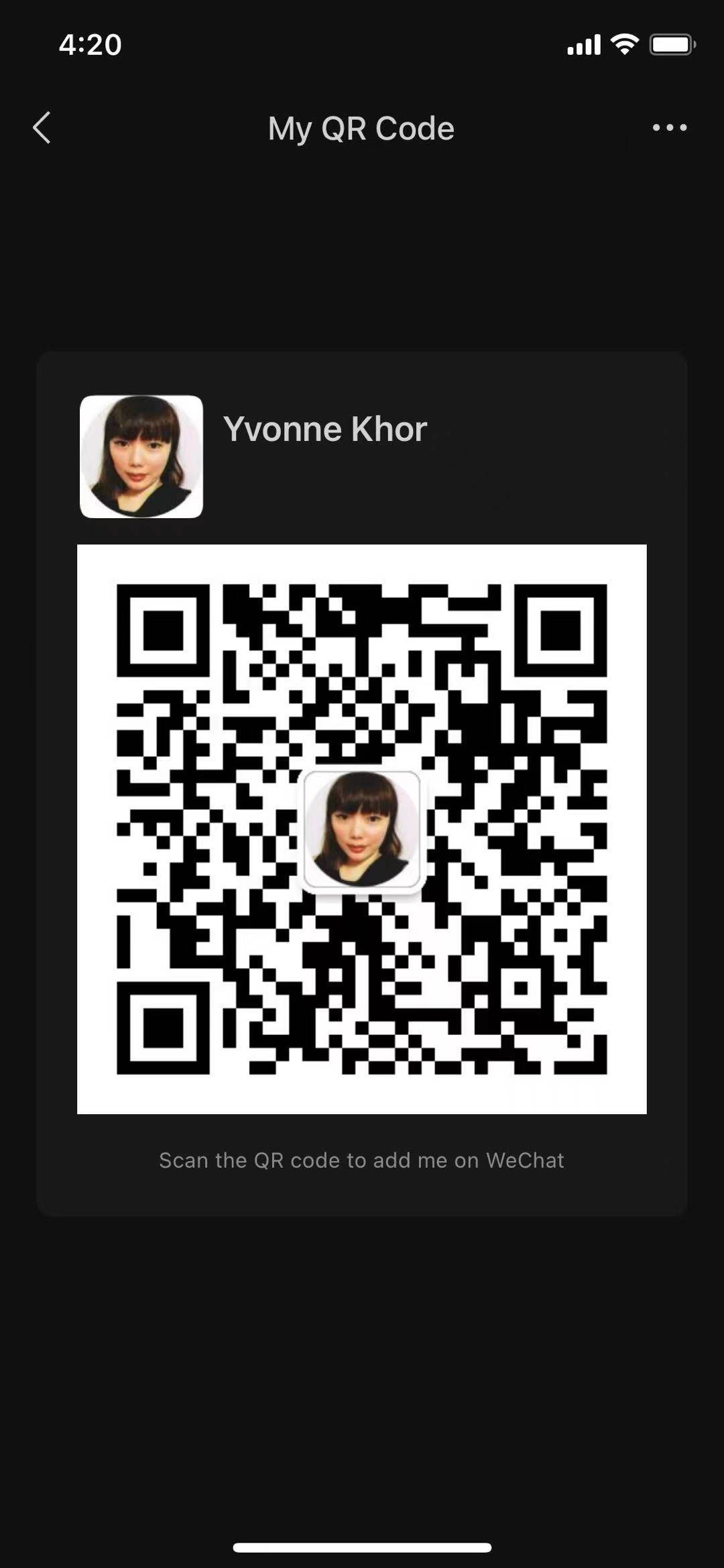724x1568 pixels.
Task: Open the three-dot more options menu
Action: (669, 127)
